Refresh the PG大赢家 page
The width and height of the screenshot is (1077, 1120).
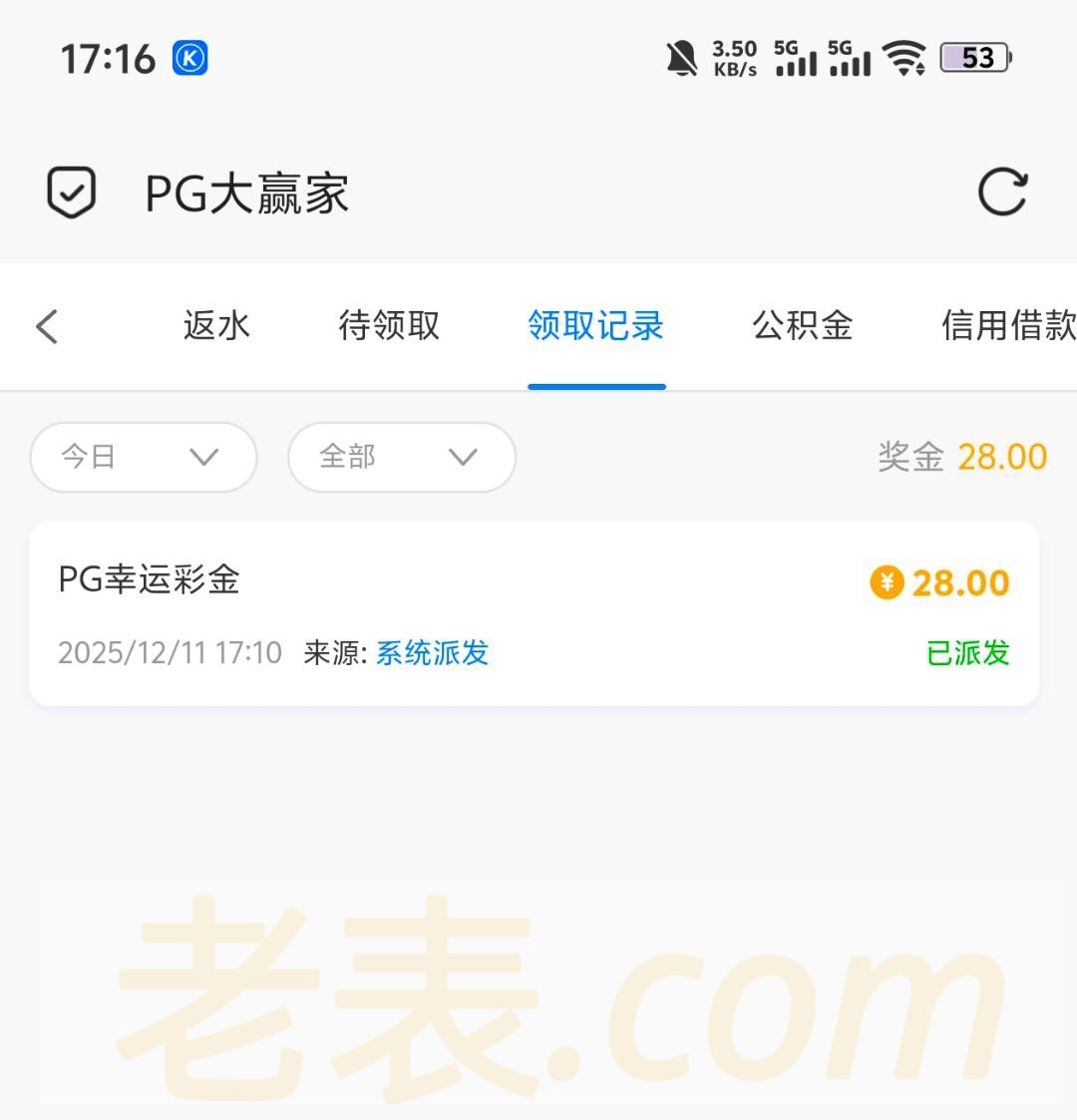[1002, 192]
